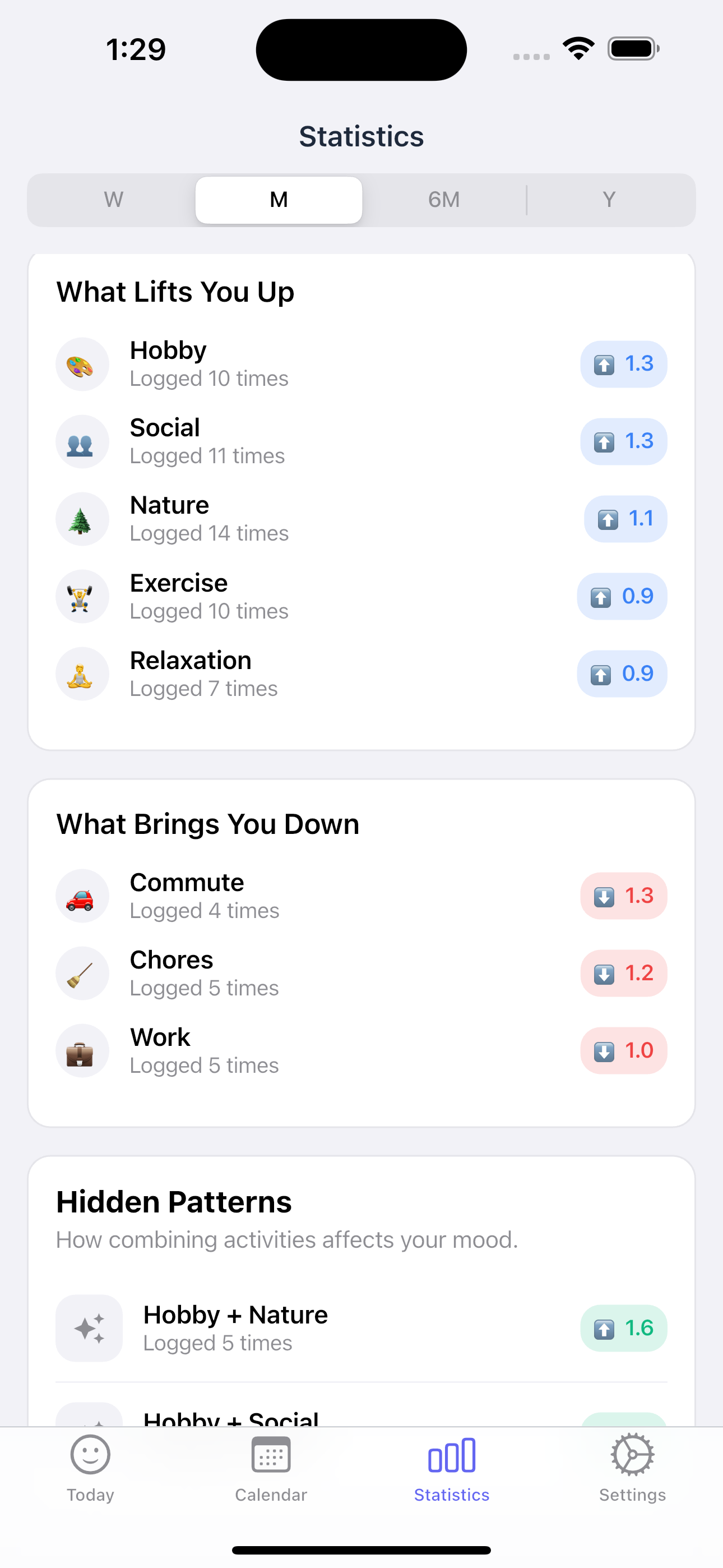Open the Calendar tab icon

pyautogui.click(x=270, y=1467)
